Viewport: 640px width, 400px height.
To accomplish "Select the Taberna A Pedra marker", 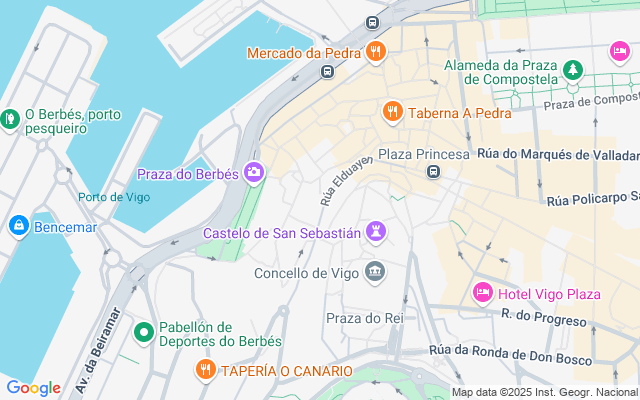I will click(x=392, y=112).
